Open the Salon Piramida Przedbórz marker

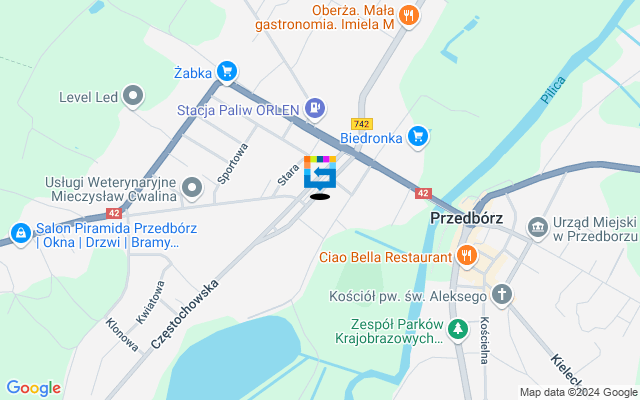tap(19, 233)
